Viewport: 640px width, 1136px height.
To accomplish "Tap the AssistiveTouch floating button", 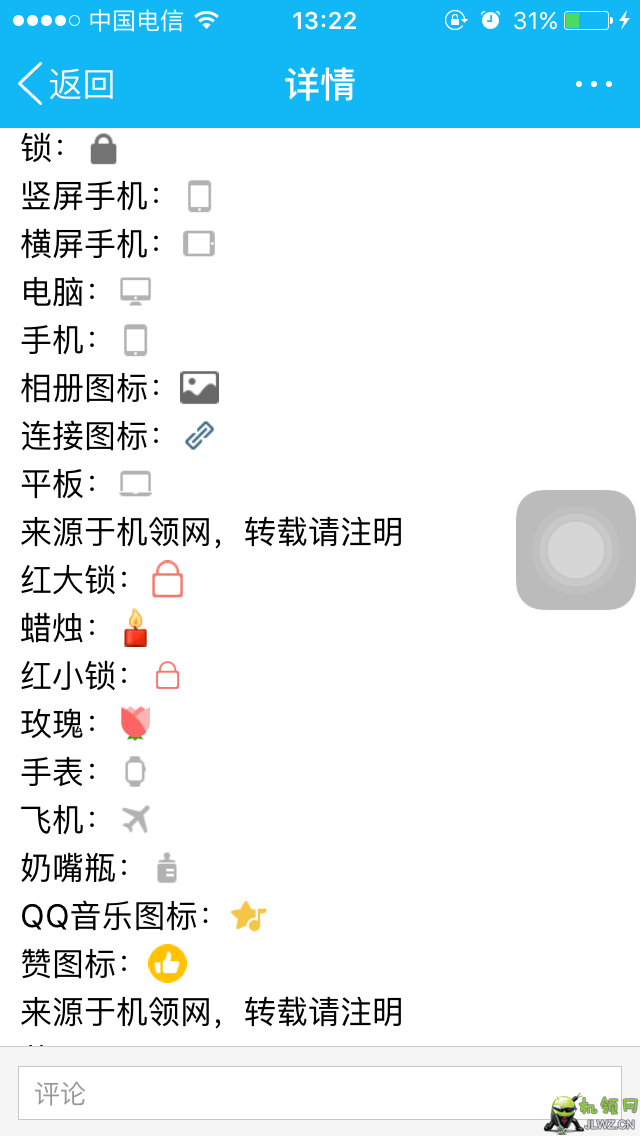I will point(576,550).
